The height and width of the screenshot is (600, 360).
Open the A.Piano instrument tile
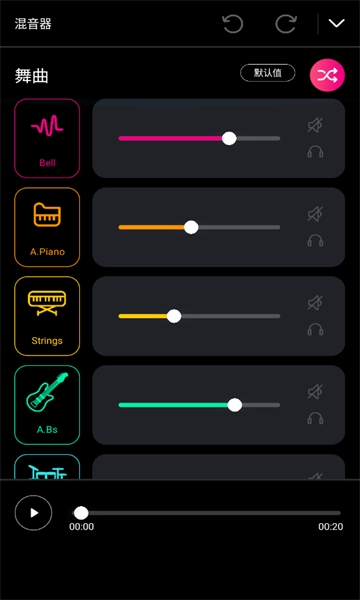47,227
